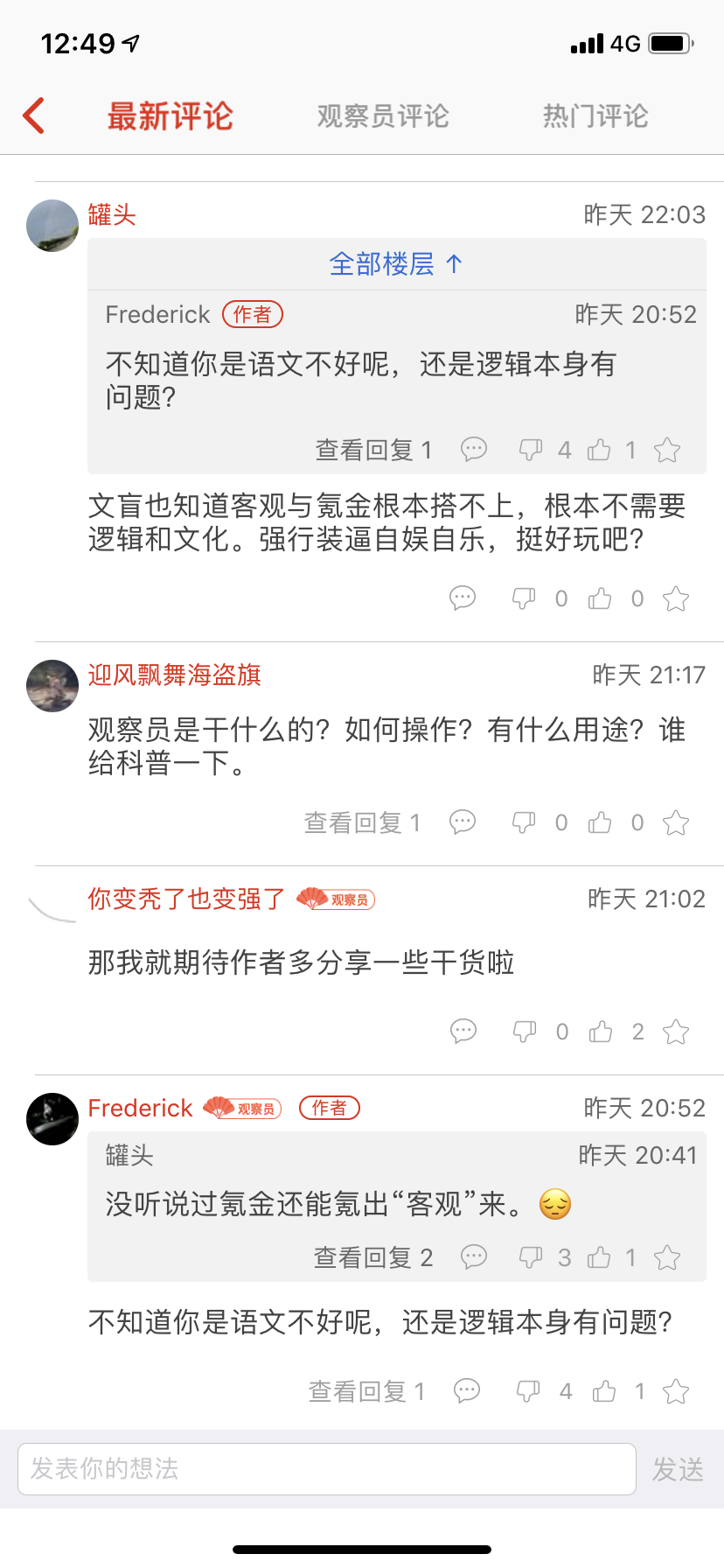Reply to 罐头's comment about 文盲
The image size is (724, 1568).
[463, 598]
